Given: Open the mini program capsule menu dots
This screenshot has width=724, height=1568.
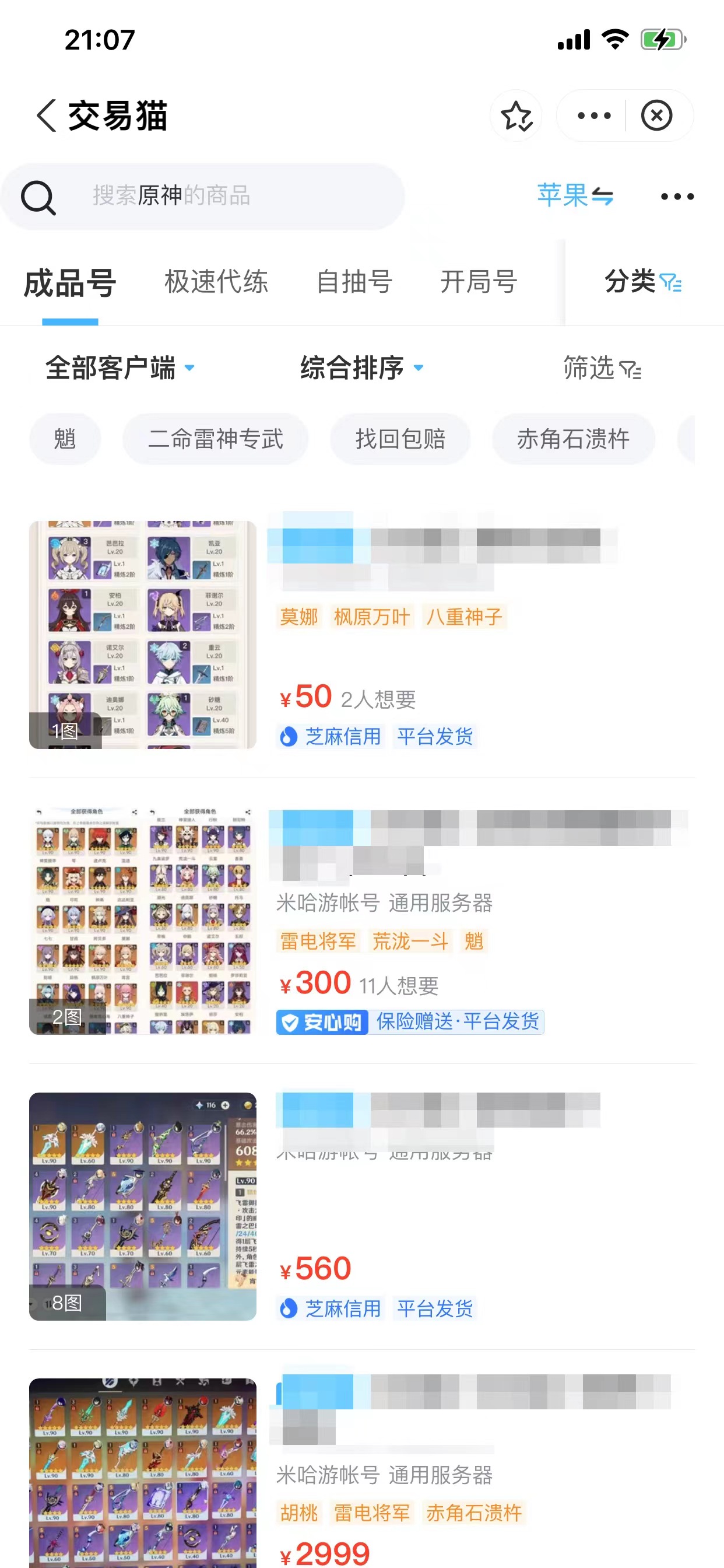Looking at the screenshot, I should point(593,116).
